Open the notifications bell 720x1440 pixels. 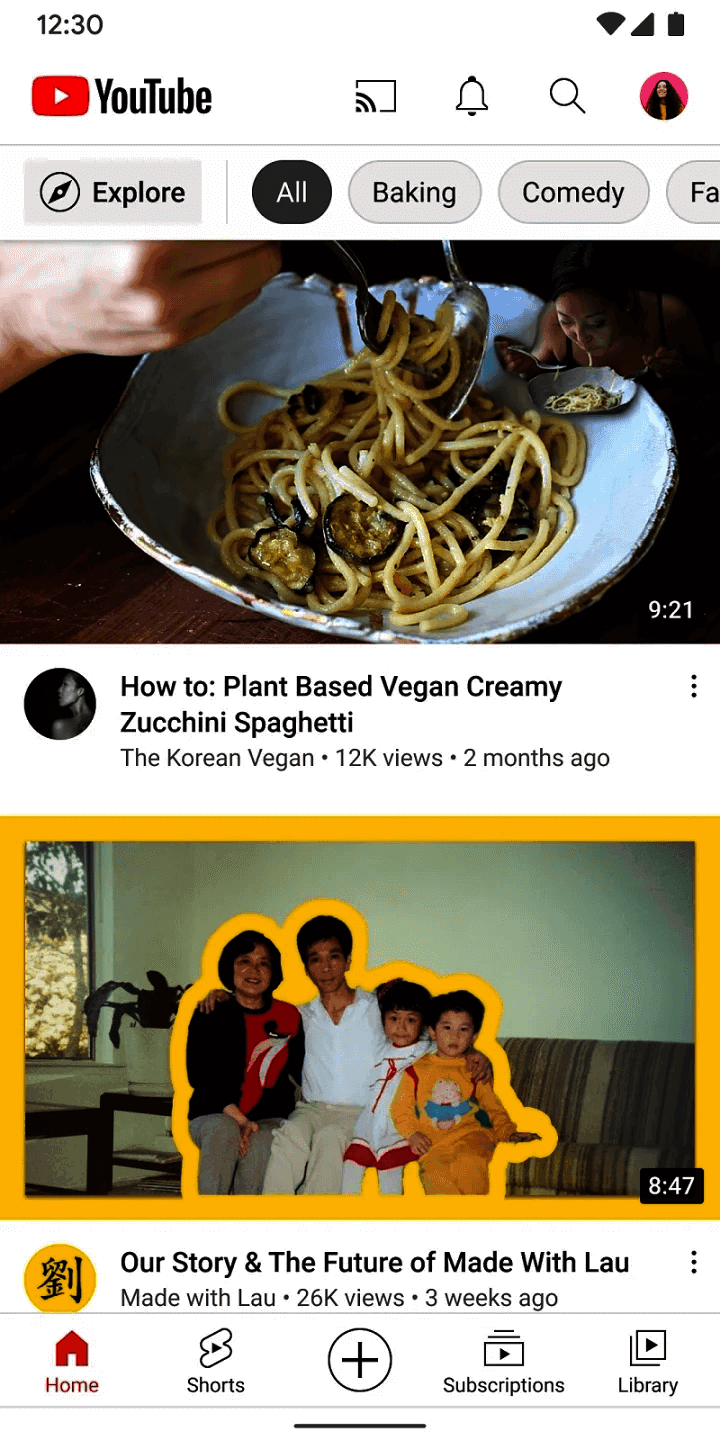click(471, 97)
